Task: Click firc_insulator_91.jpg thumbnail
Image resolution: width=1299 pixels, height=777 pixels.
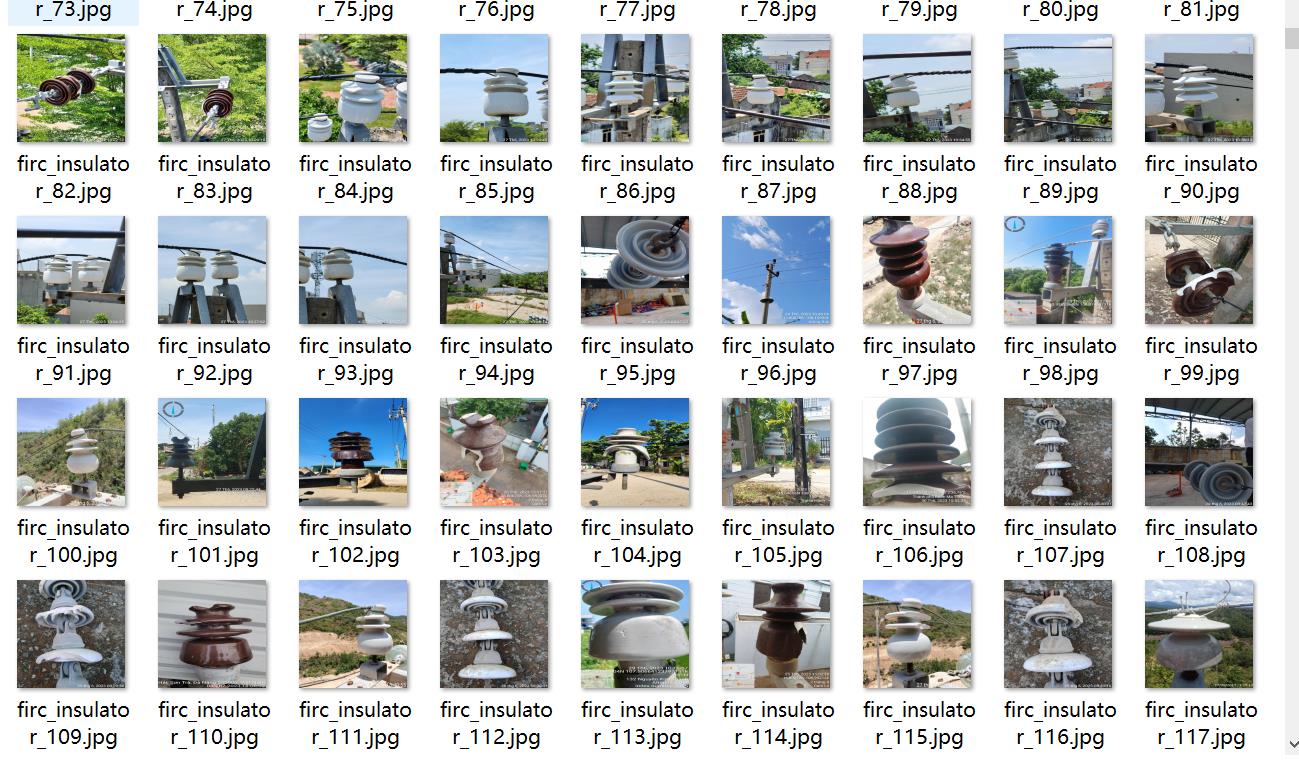Action: [x=71, y=270]
